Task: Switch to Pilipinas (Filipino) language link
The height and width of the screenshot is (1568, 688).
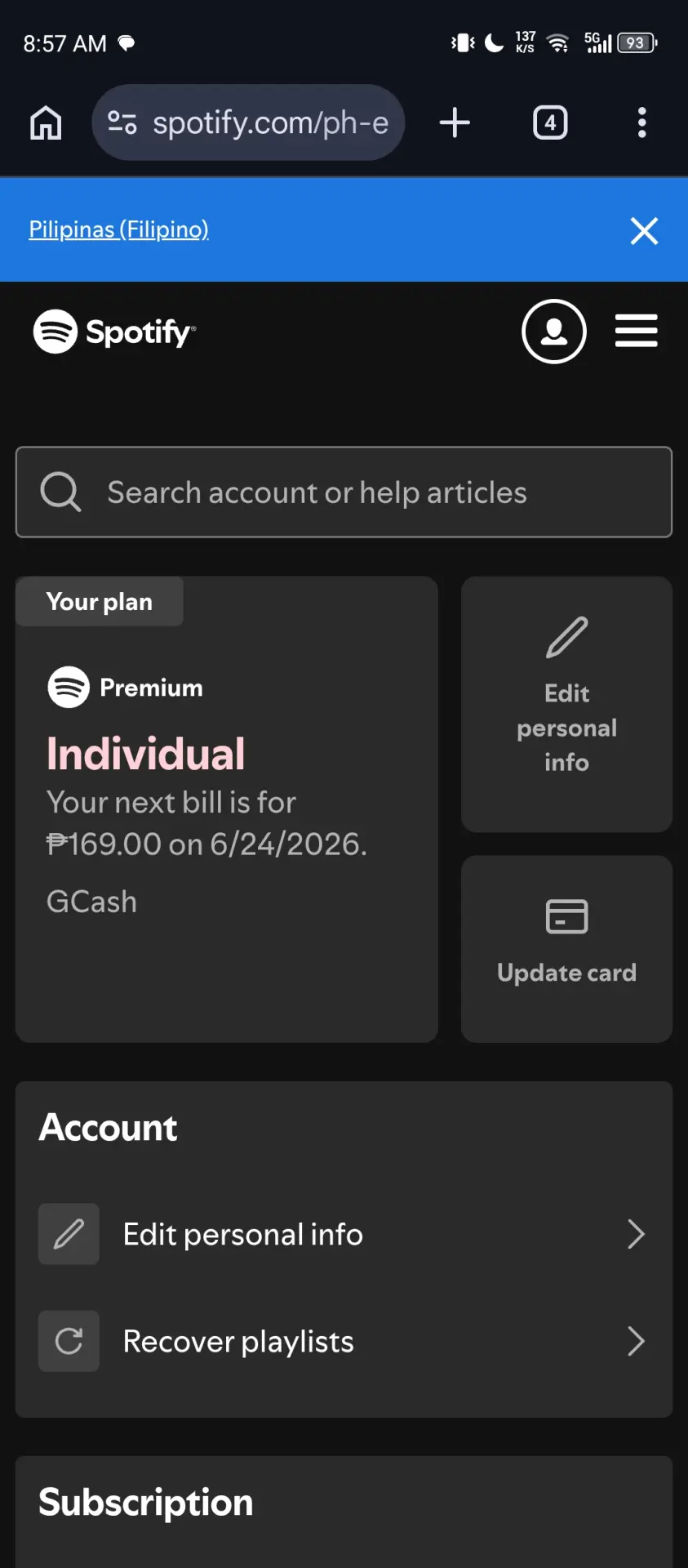Action: 119,229
